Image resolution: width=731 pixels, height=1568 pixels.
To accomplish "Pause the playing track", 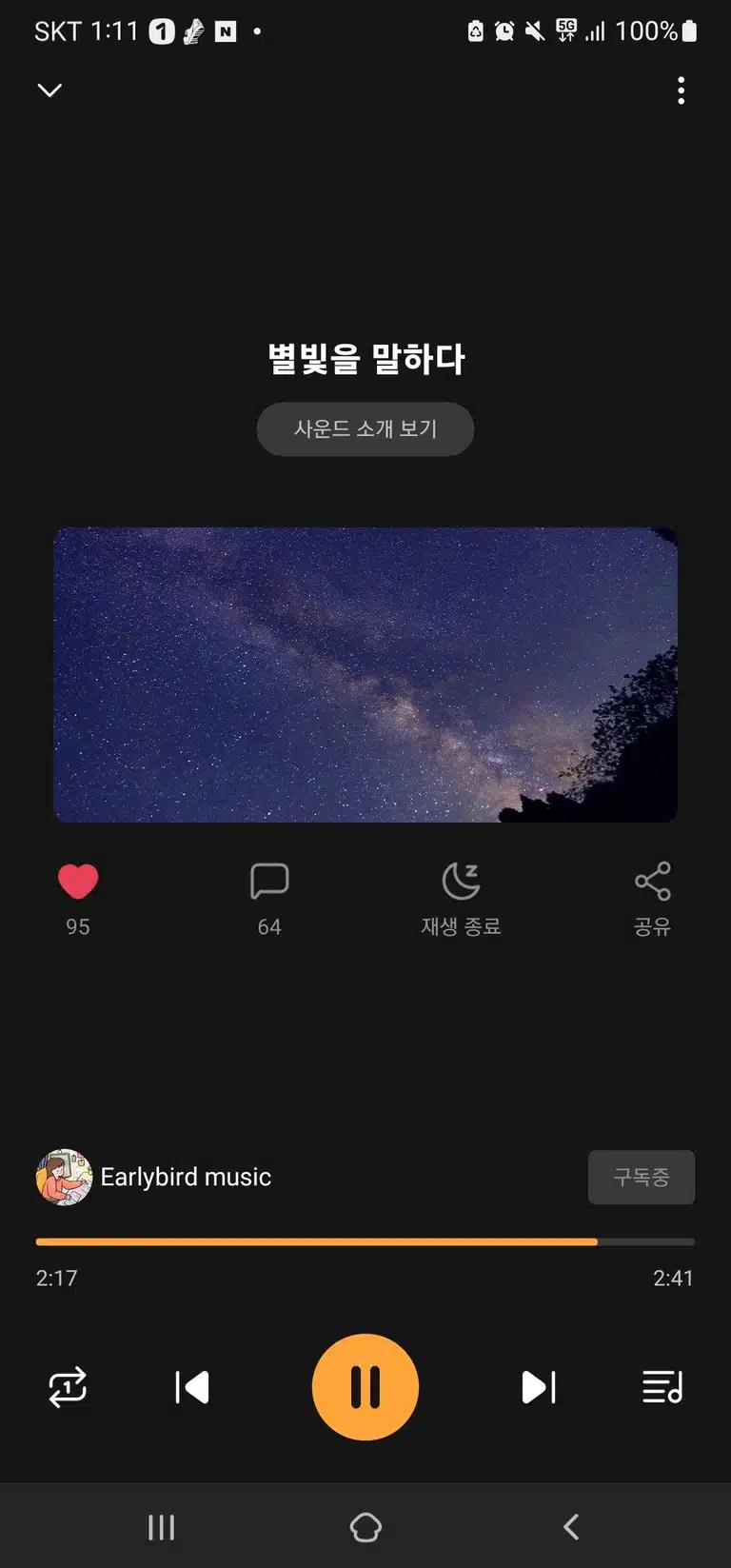I will [x=365, y=1387].
